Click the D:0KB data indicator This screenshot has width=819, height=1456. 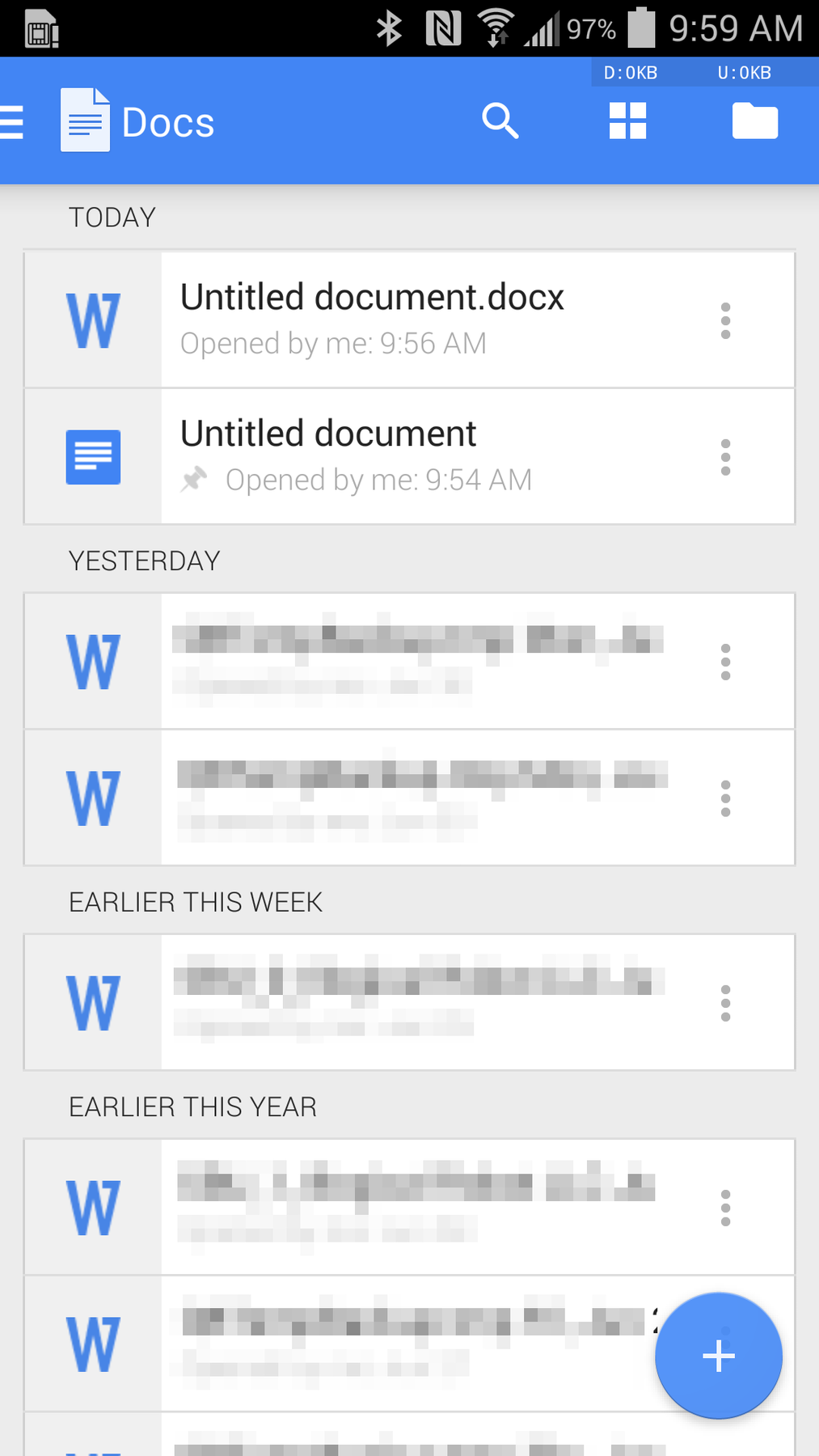(x=630, y=72)
